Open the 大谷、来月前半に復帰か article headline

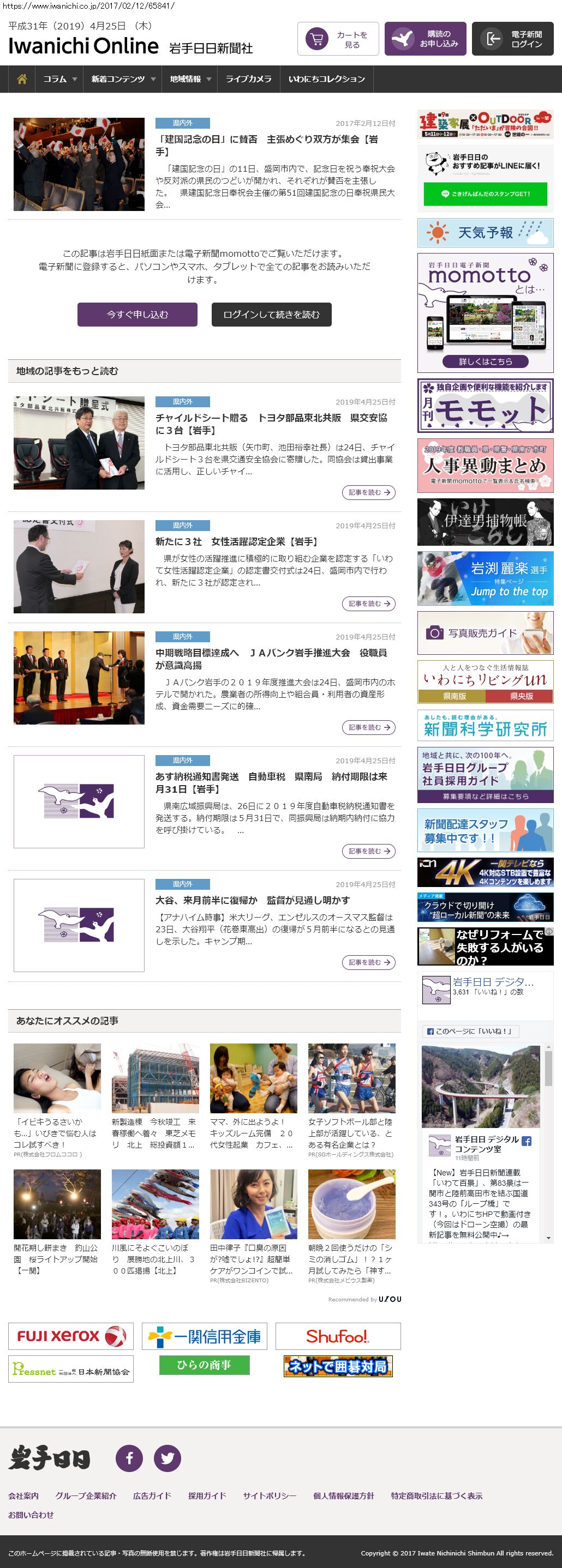point(252,900)
